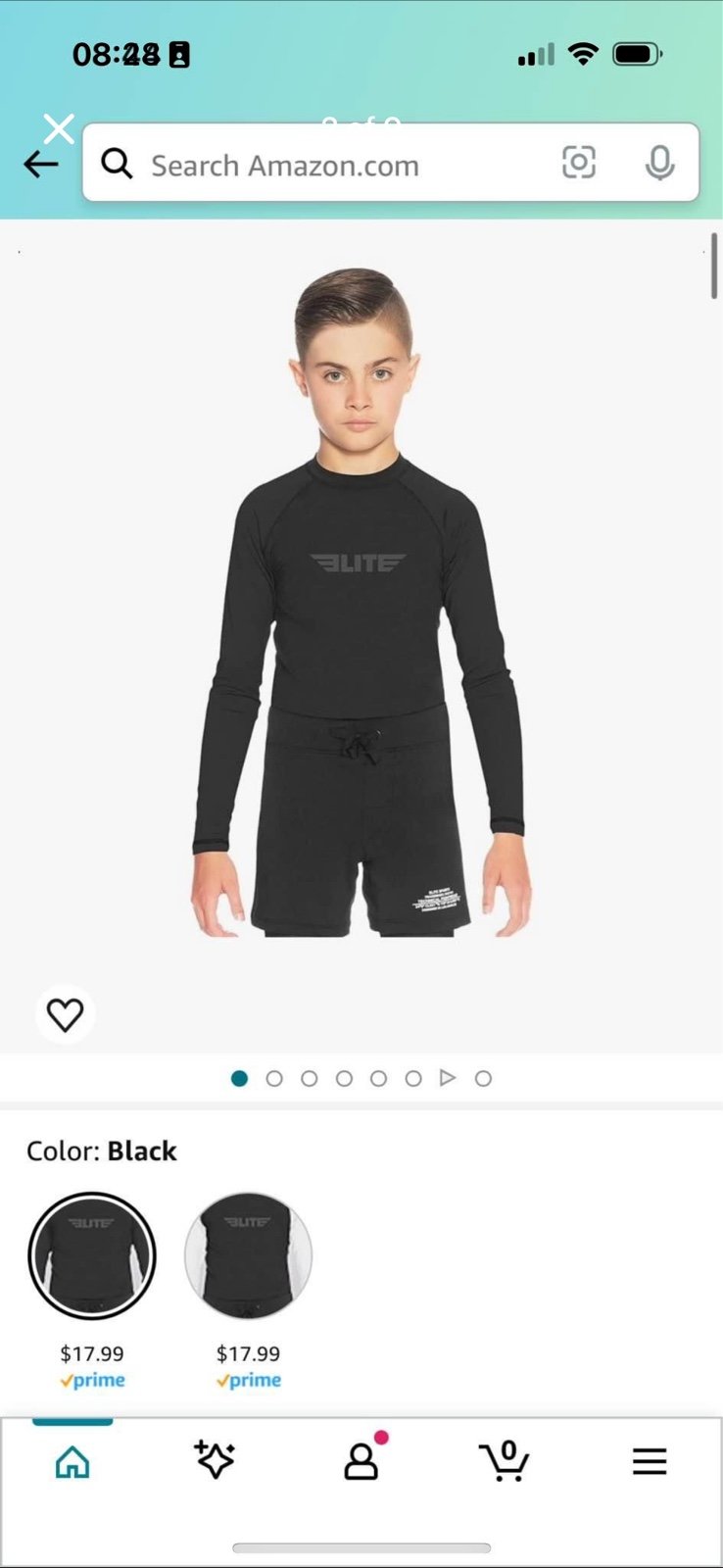Select the selected Black color swatch
Image resolution: width=723 pixels, height=1568 pixels.
(x=92, y=1255)
